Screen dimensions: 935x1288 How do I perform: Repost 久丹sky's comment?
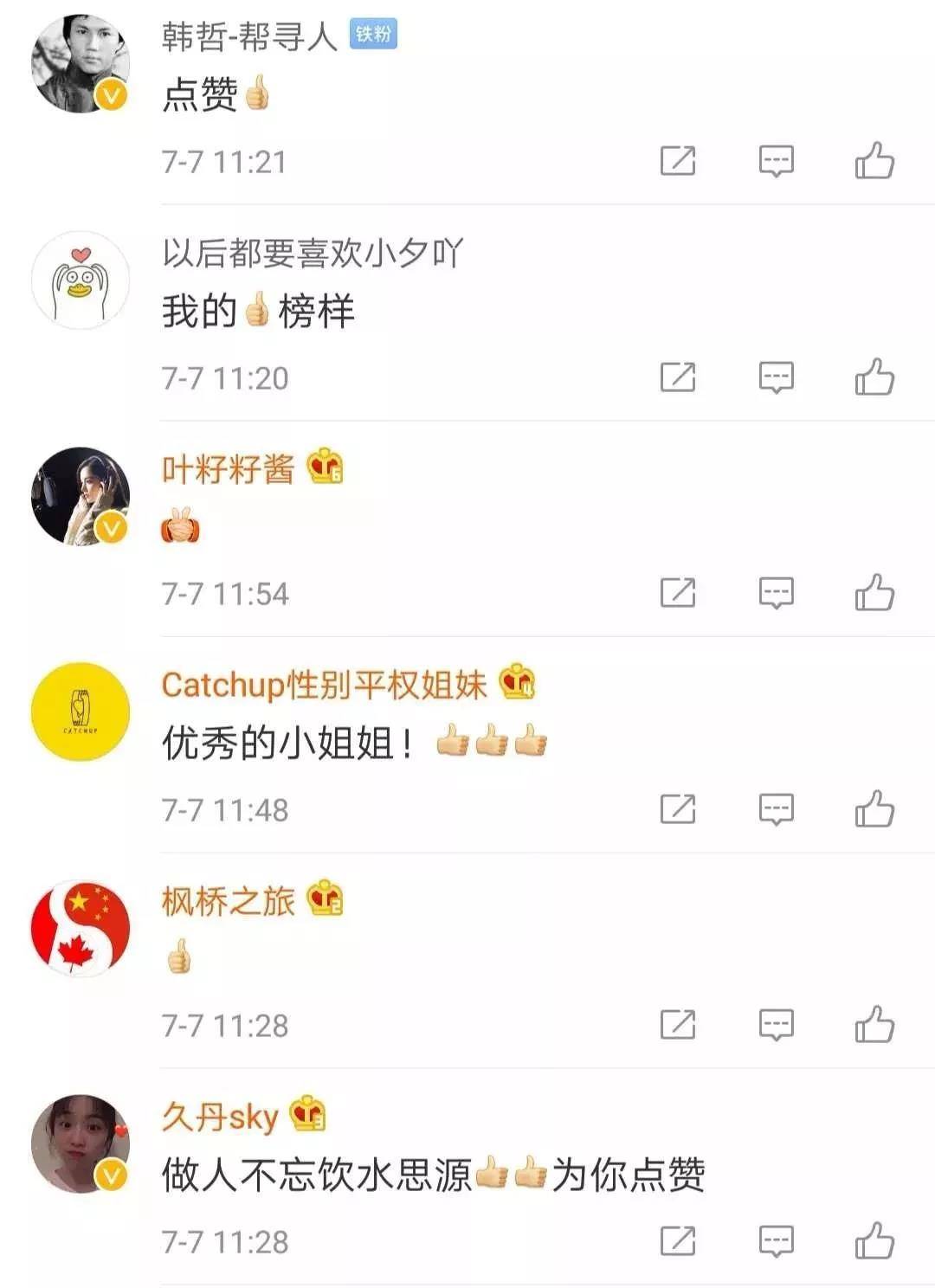click(x=678, y=1241)
